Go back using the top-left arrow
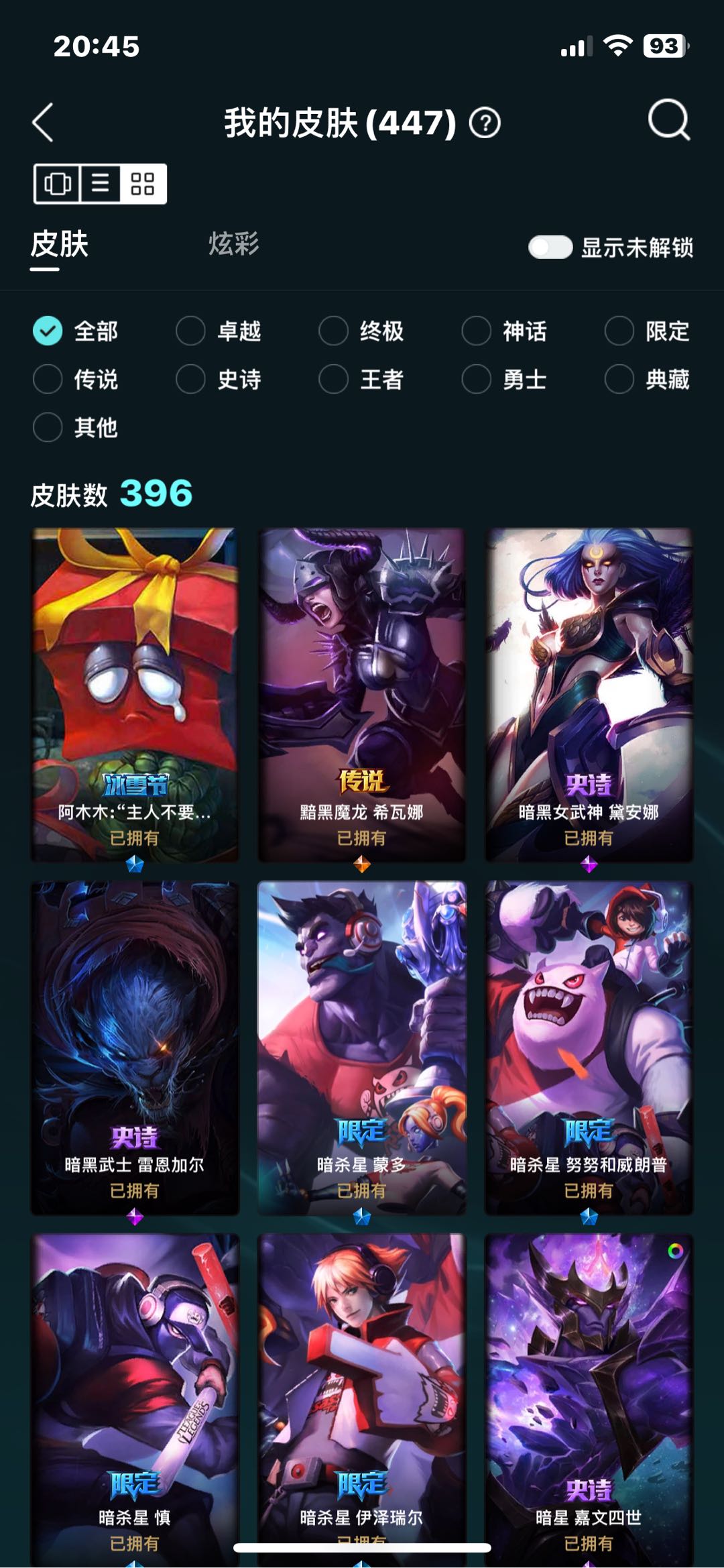 pyautogui.click(x=43, y=122)
